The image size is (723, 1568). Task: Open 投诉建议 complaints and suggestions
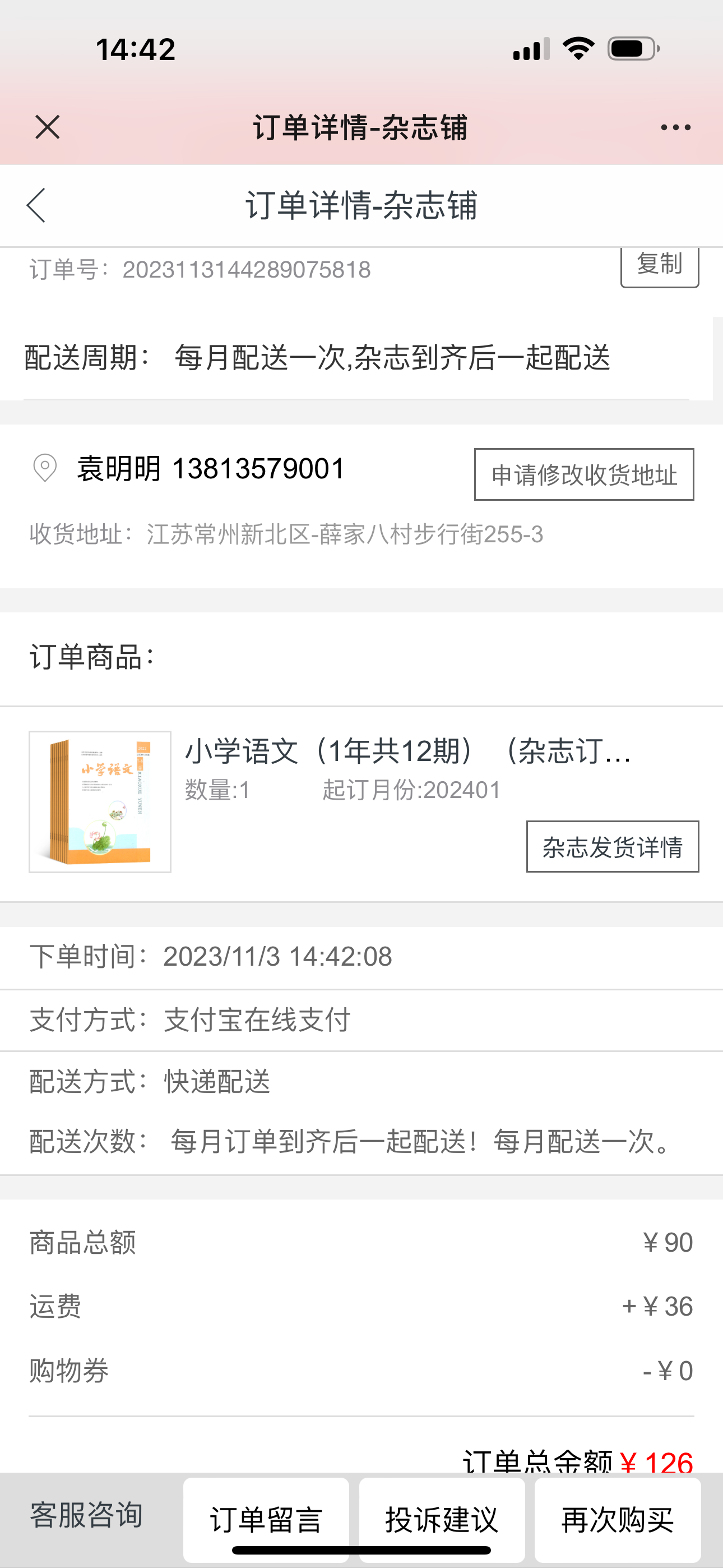(x=442, y=1520)
